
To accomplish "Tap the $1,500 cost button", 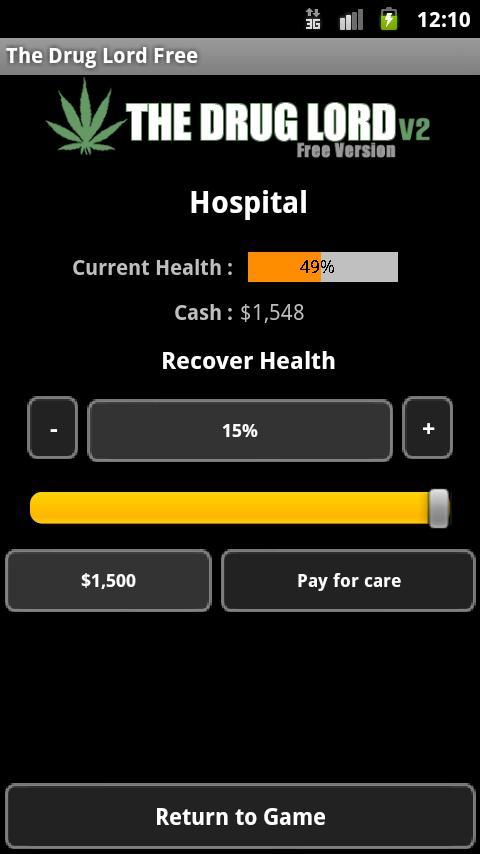I will pyautogui.click(x=108, y=580).
